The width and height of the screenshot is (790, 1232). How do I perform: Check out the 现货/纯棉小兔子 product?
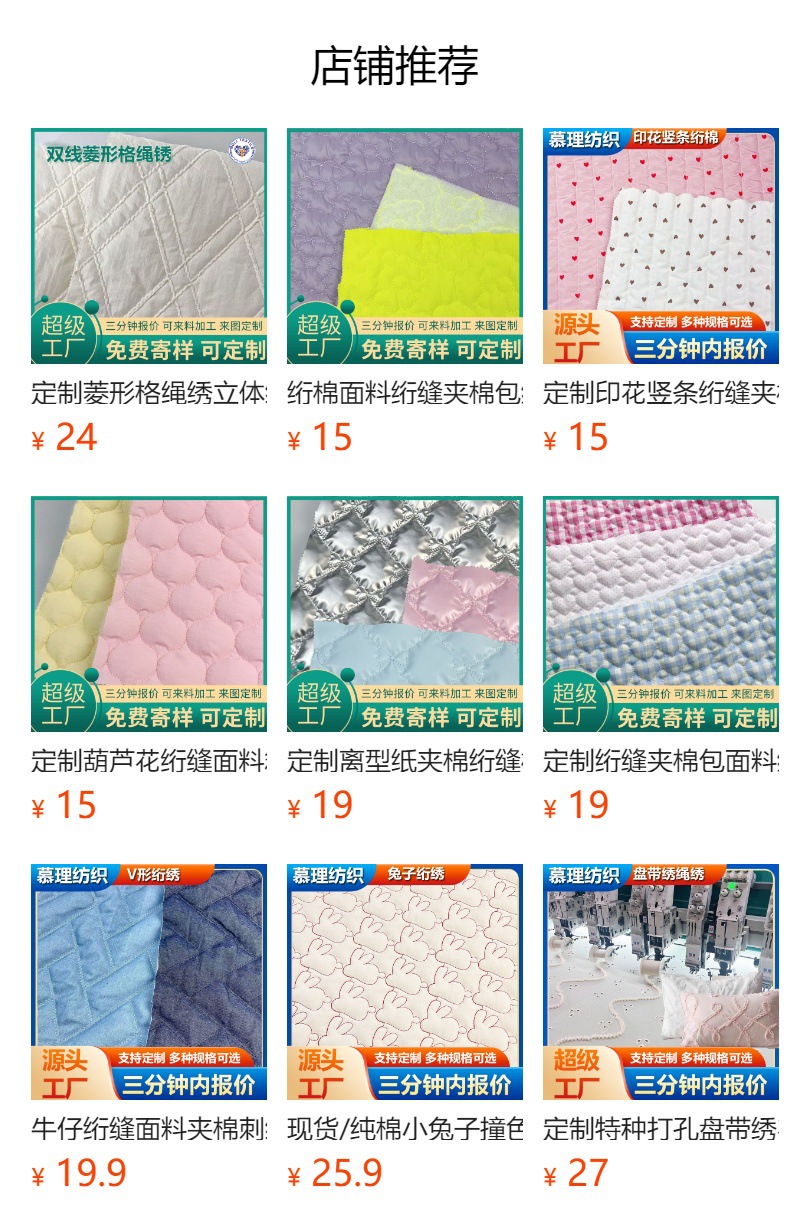pyautogui.click(x=405, y=982)
